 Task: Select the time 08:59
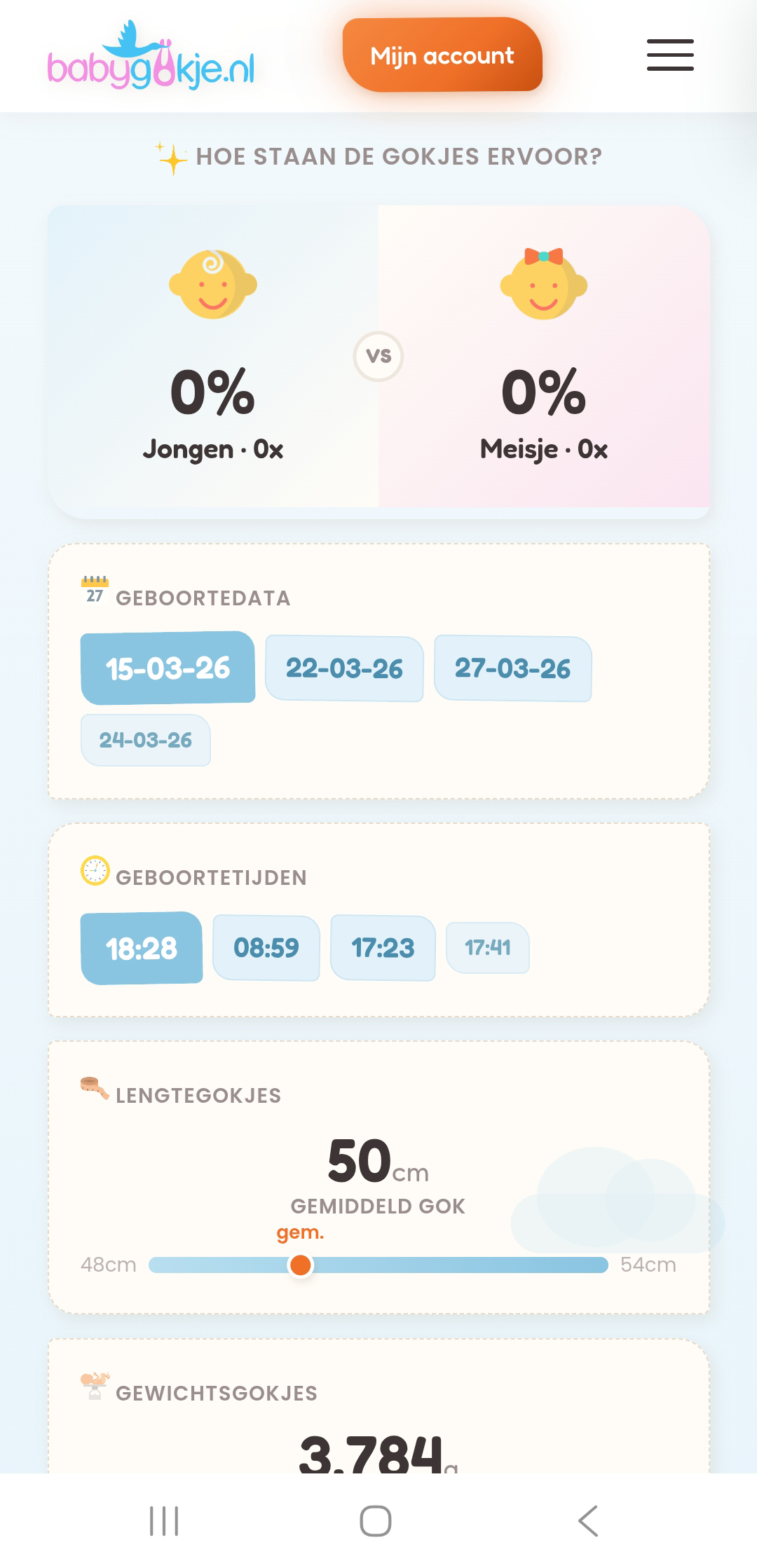[x=266, y=948]
